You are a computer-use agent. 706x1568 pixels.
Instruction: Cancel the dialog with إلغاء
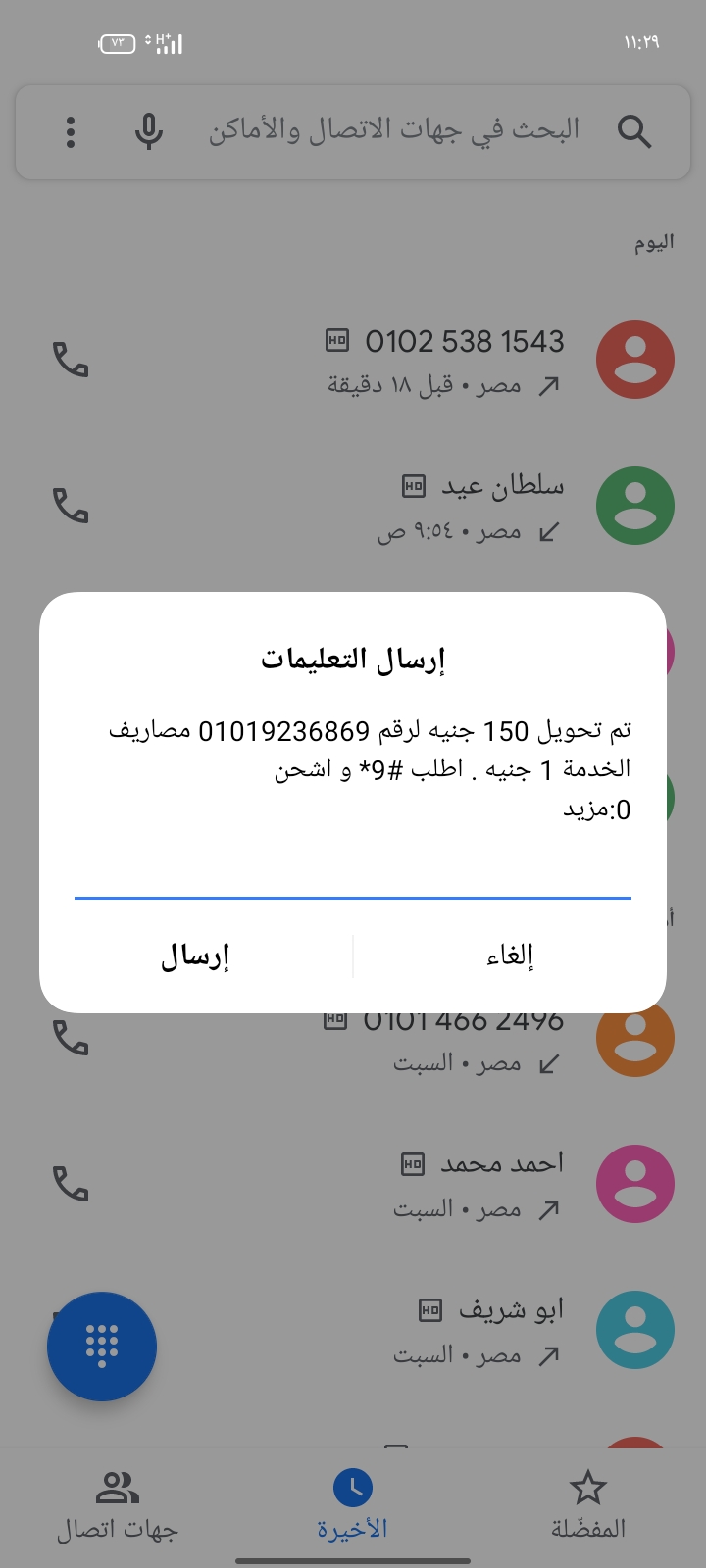pyautogui.click(x=510, y=955)
